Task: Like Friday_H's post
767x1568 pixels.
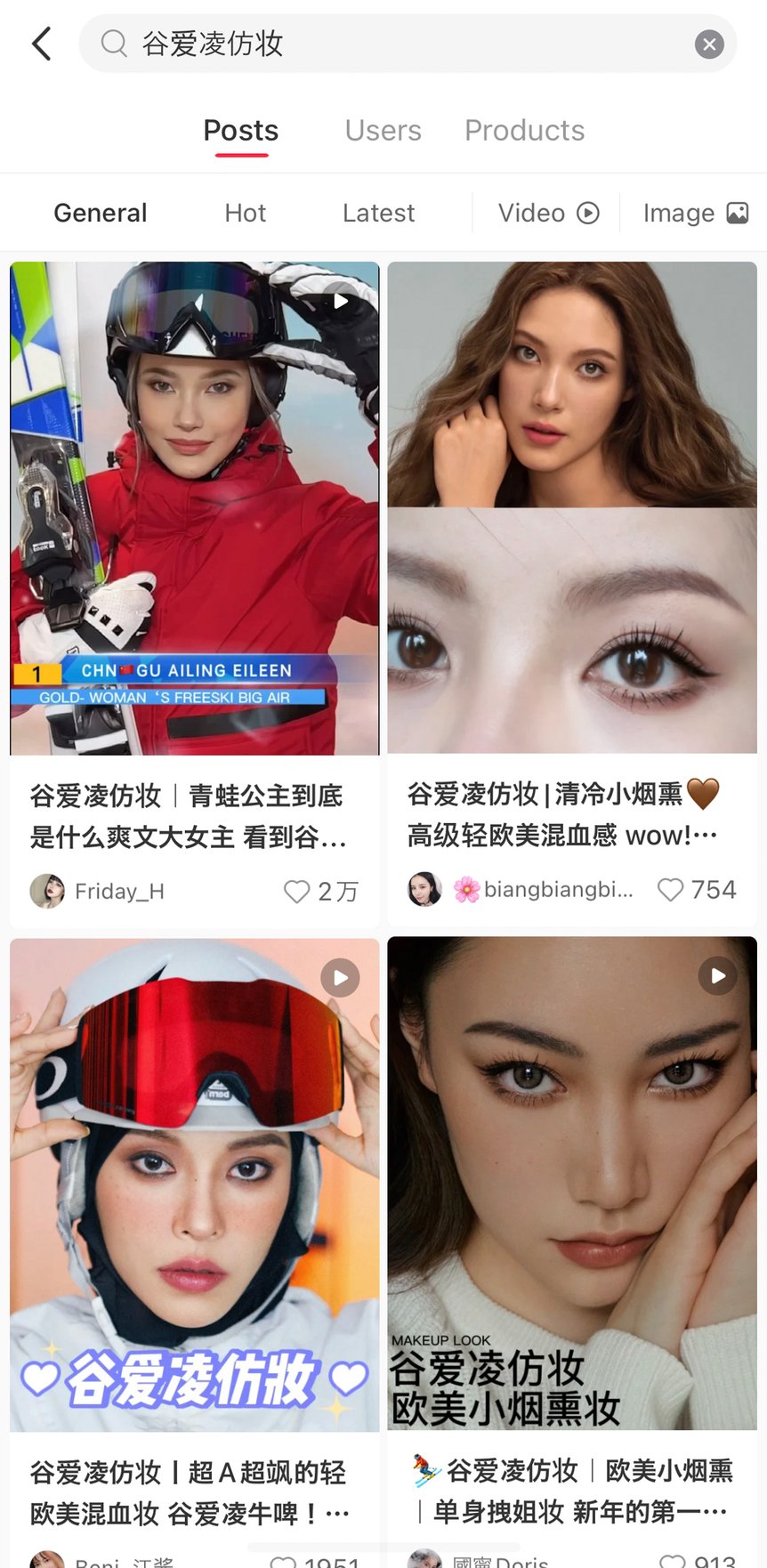Action: coord(296,891)
